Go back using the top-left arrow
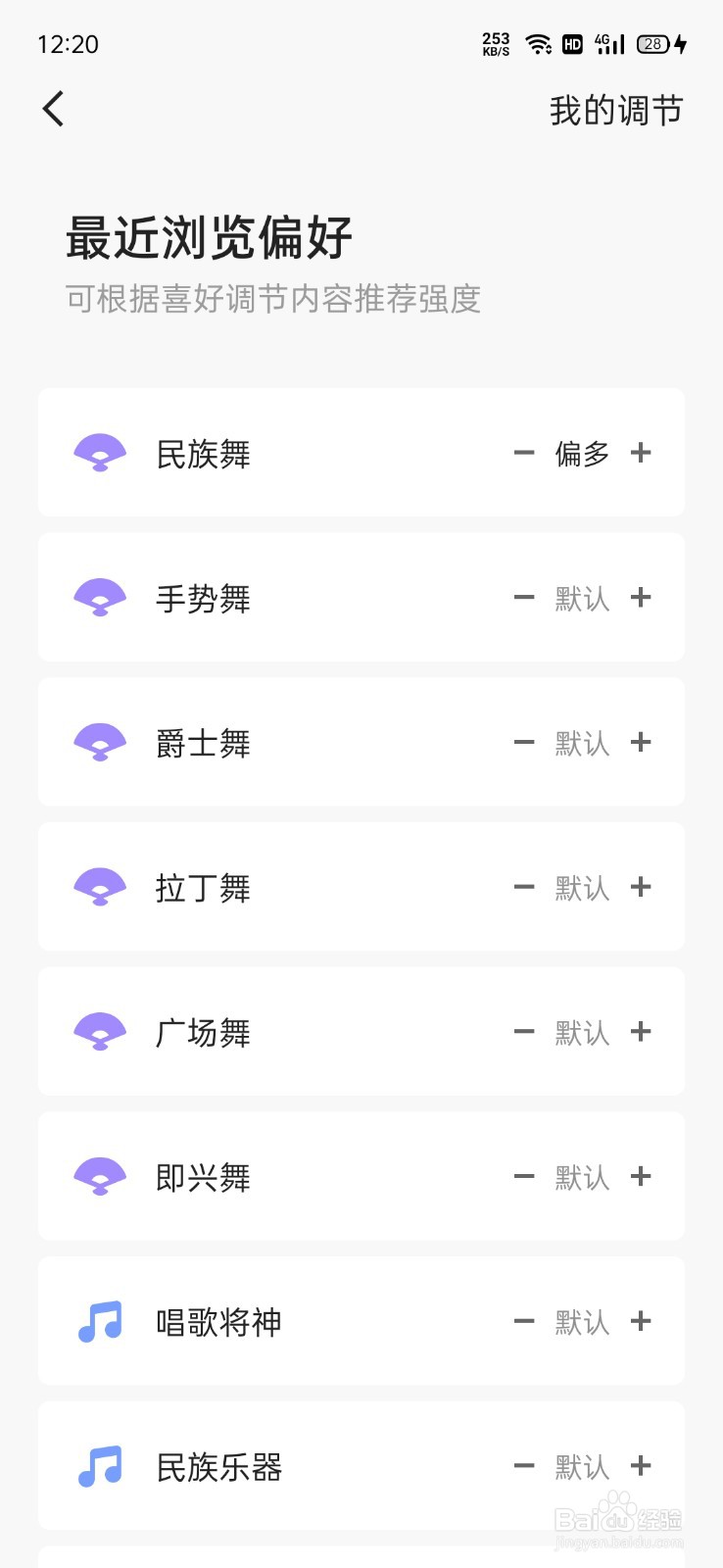The height and width of the screenshot is (1568, 723). [54, 109]
